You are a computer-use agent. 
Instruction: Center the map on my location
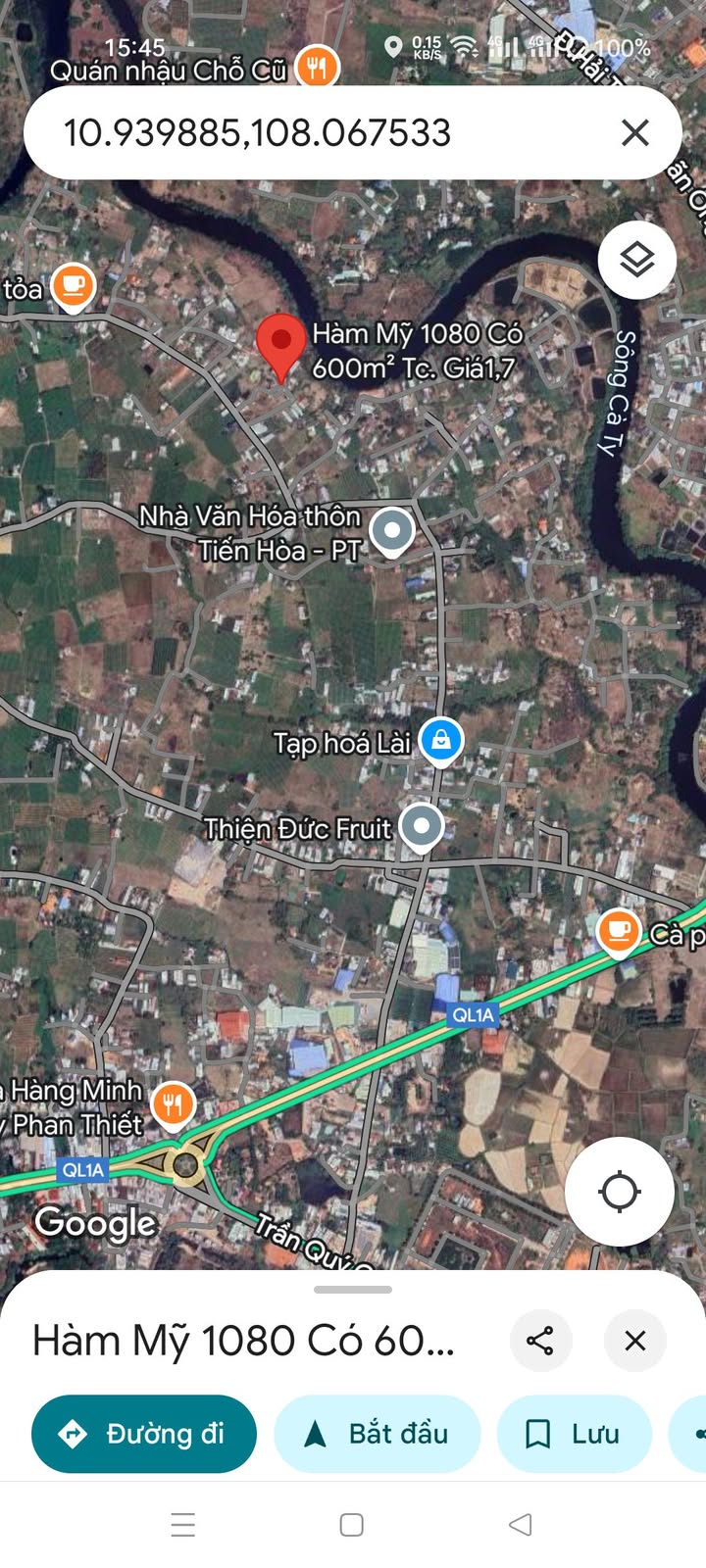pyautogui.click(x=619, y=1192)
